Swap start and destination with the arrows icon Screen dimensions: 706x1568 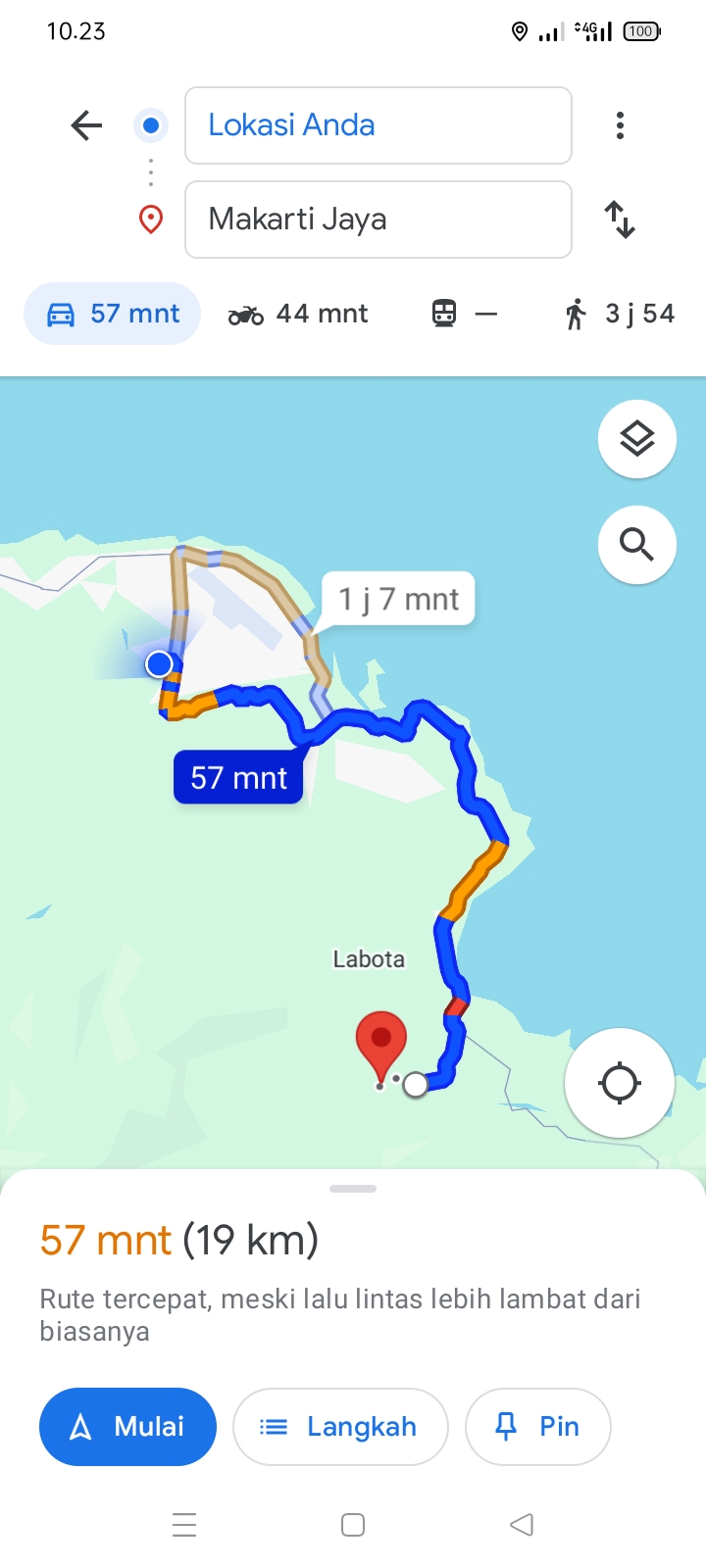pos(620,220)
